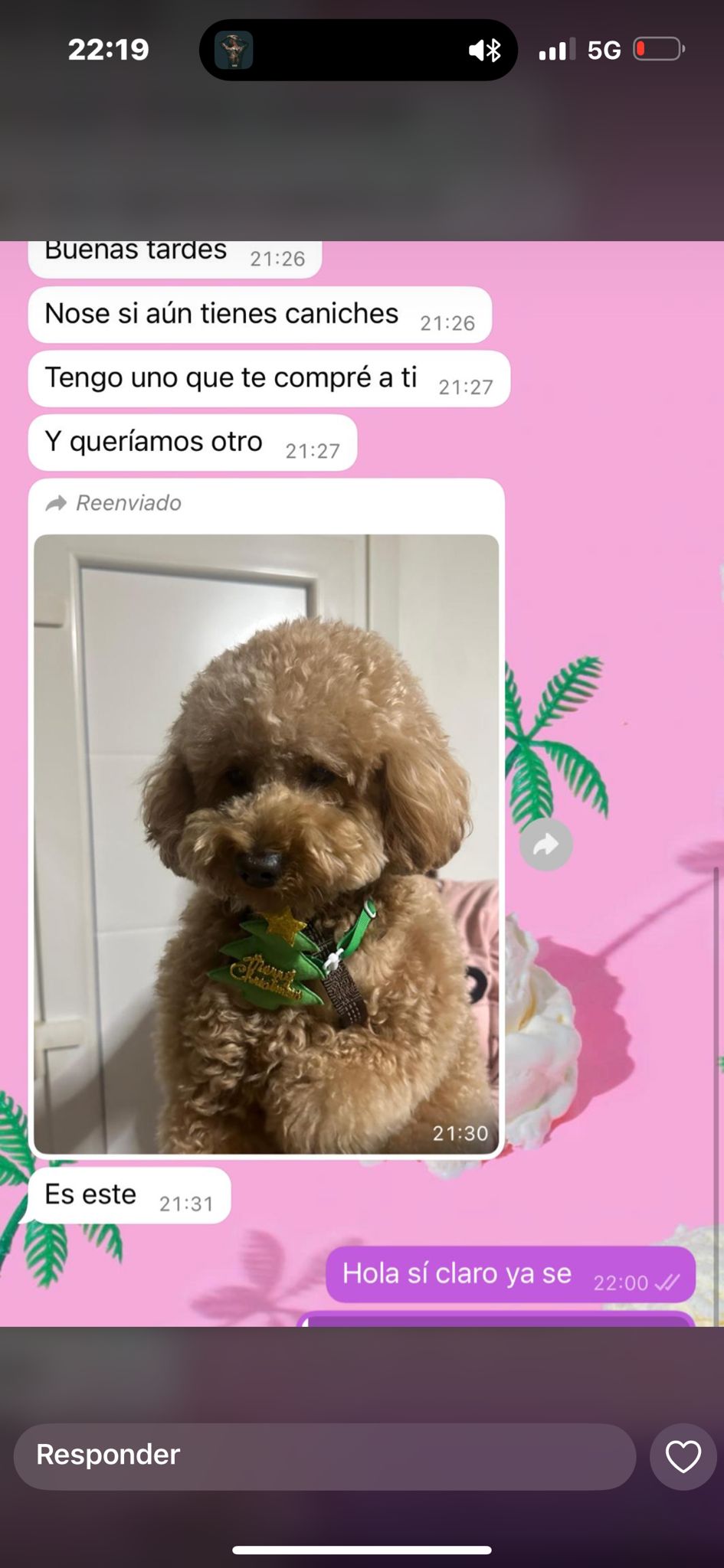Tap the Responder reply field
Screen dimensions: 724x1568
pyautogui.click(x=325, y=1456)
